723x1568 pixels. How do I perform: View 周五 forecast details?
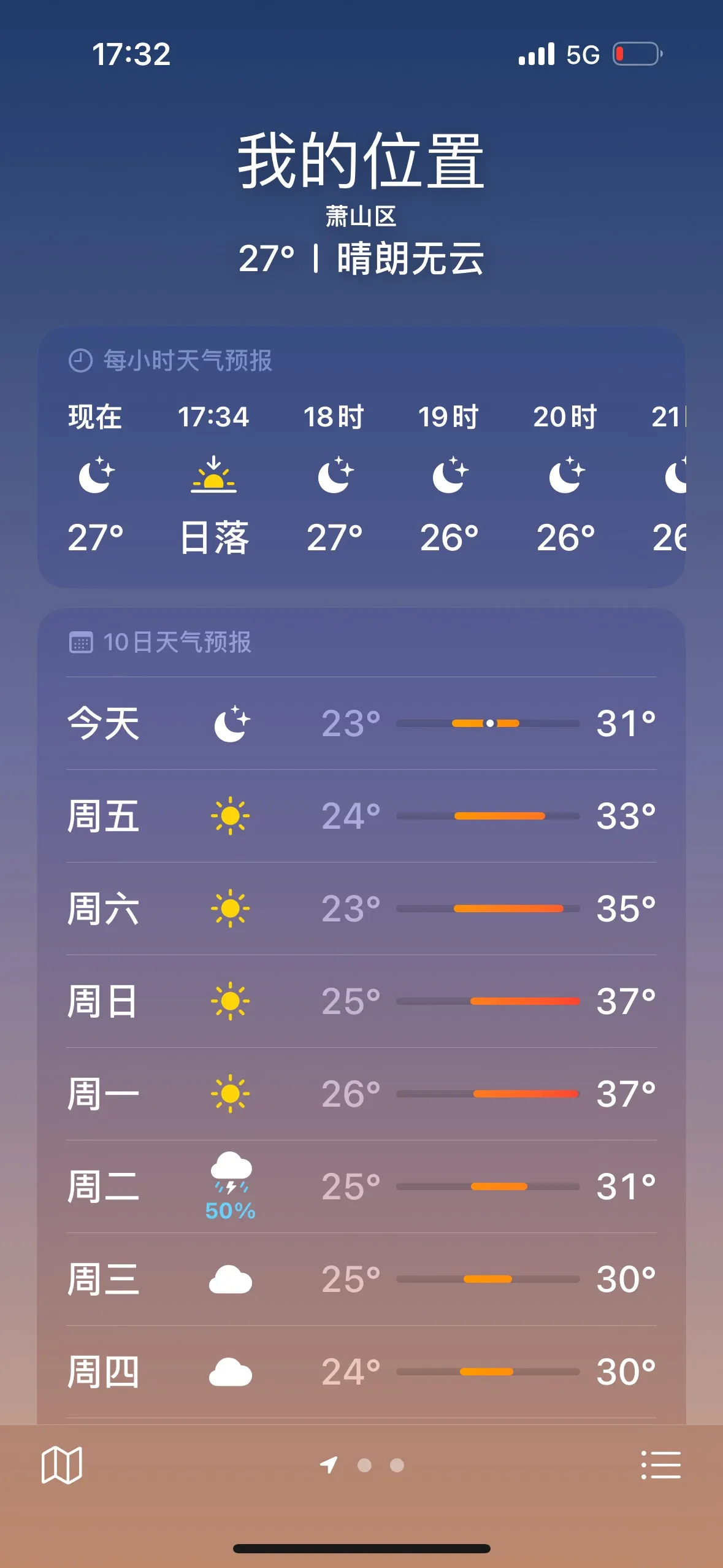(361, 817)
